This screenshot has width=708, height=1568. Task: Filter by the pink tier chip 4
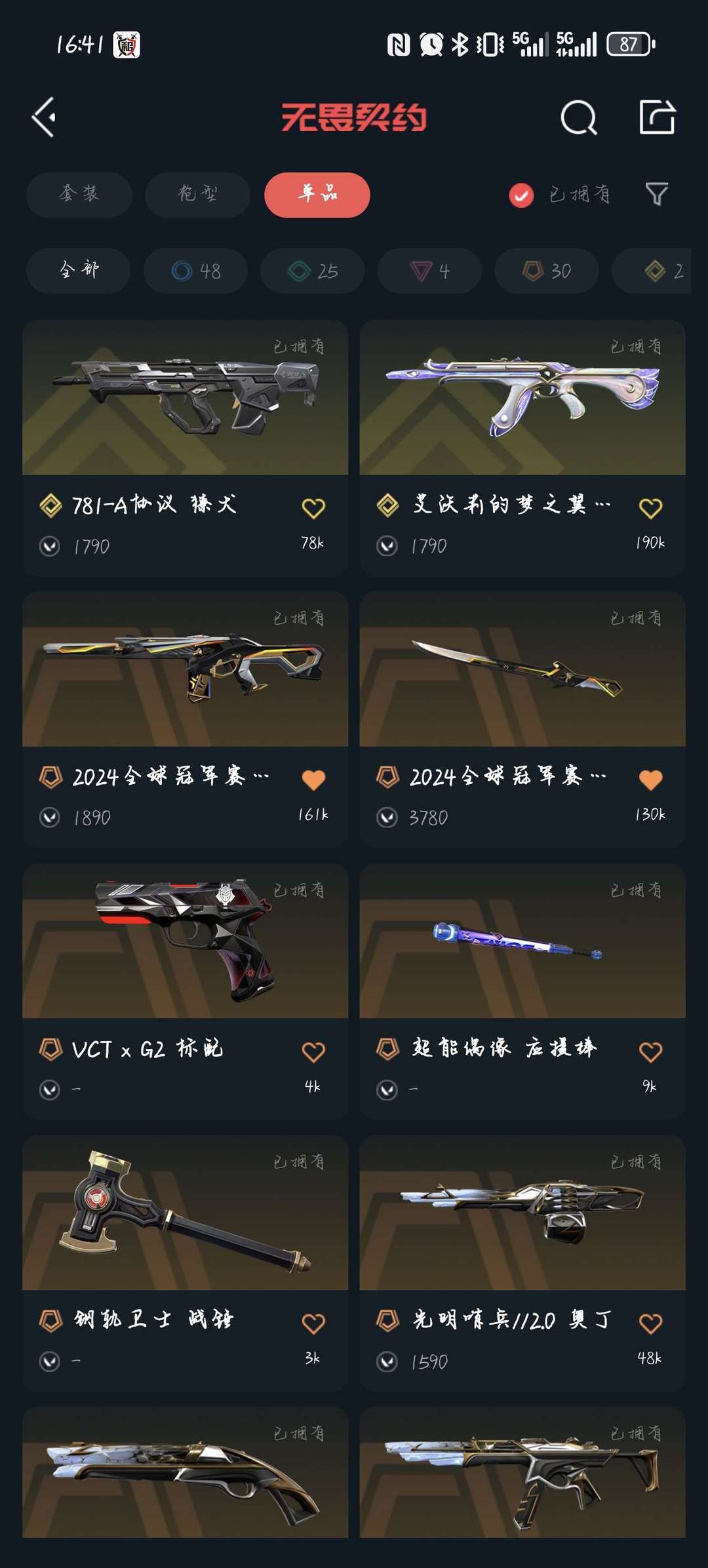[429, 270]
